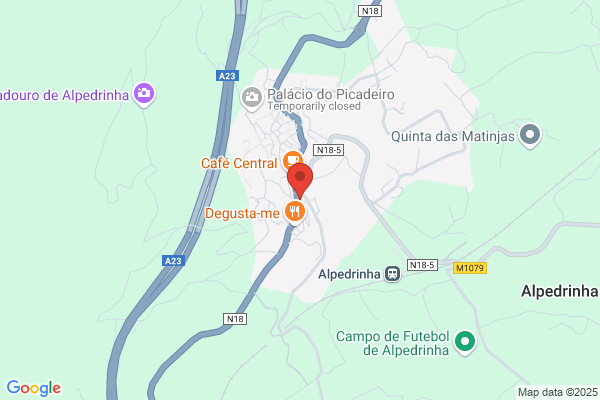The image size is (600, 400).
Task: Select the Degusta-me restaurant marker
Action: tap(295, 212)
